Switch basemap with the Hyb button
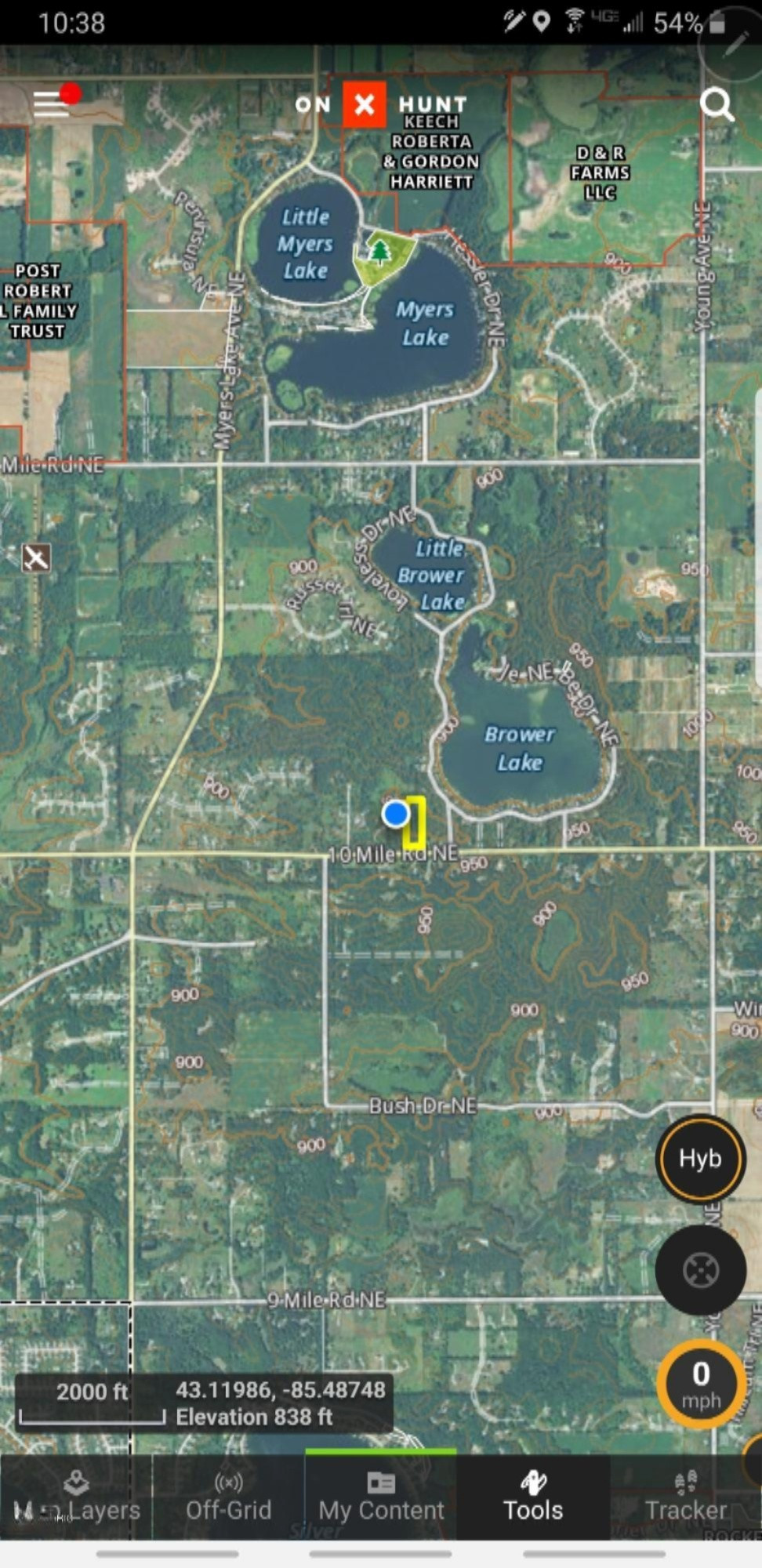Viewport: 762px width, 1568px height. pyautogui.click(x=700, y=1159)
